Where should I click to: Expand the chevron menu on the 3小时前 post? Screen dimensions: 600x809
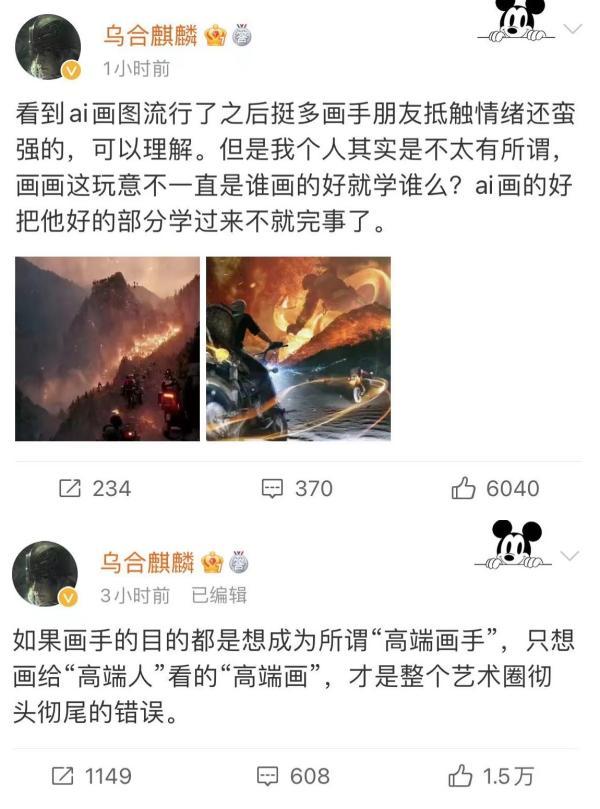click(570, 556)
